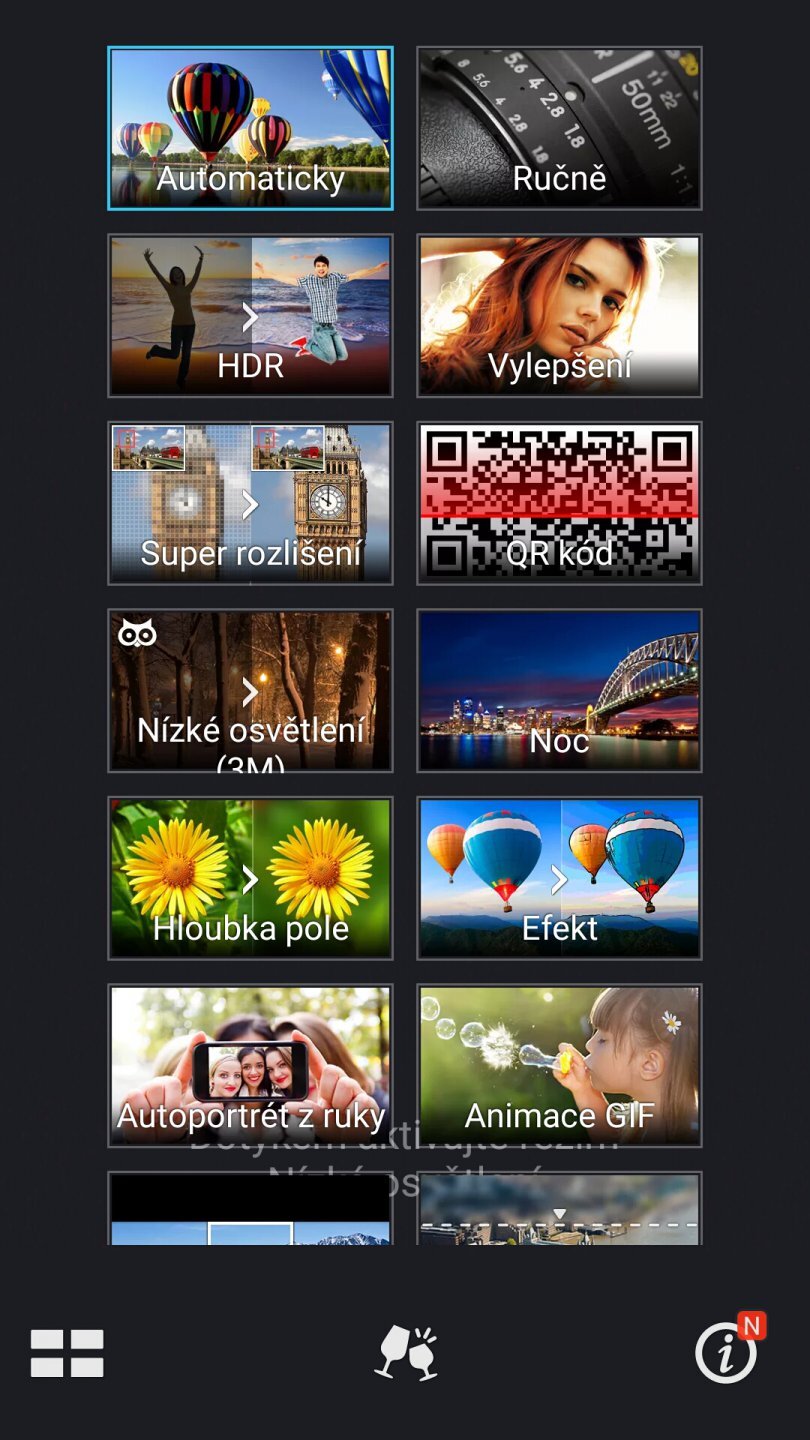Image resolution: width=810 pixels, height=1440 pixels.
Task: Select the Noc night mode
Action: tap(559, 690)
